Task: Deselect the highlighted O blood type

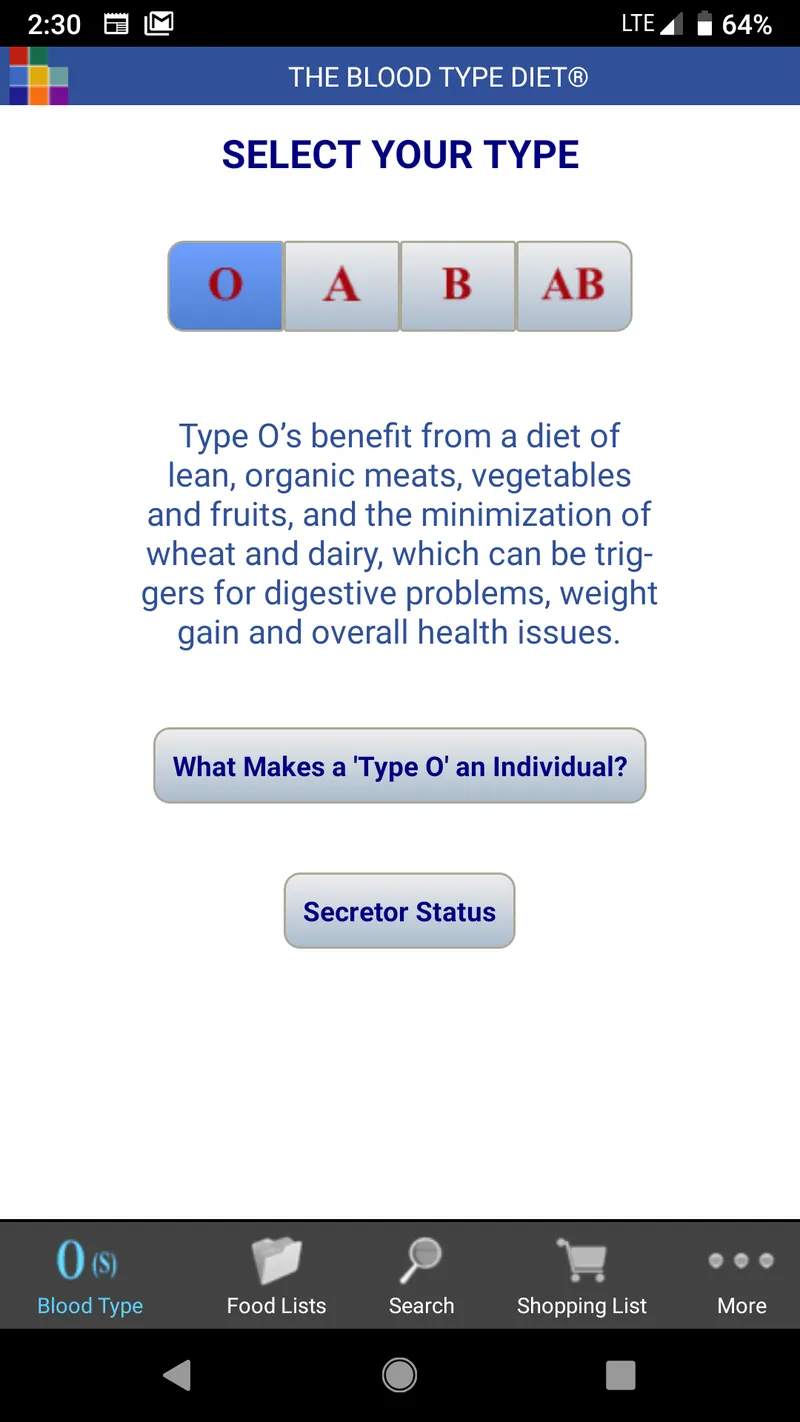Action: click(x=225, y=286)
